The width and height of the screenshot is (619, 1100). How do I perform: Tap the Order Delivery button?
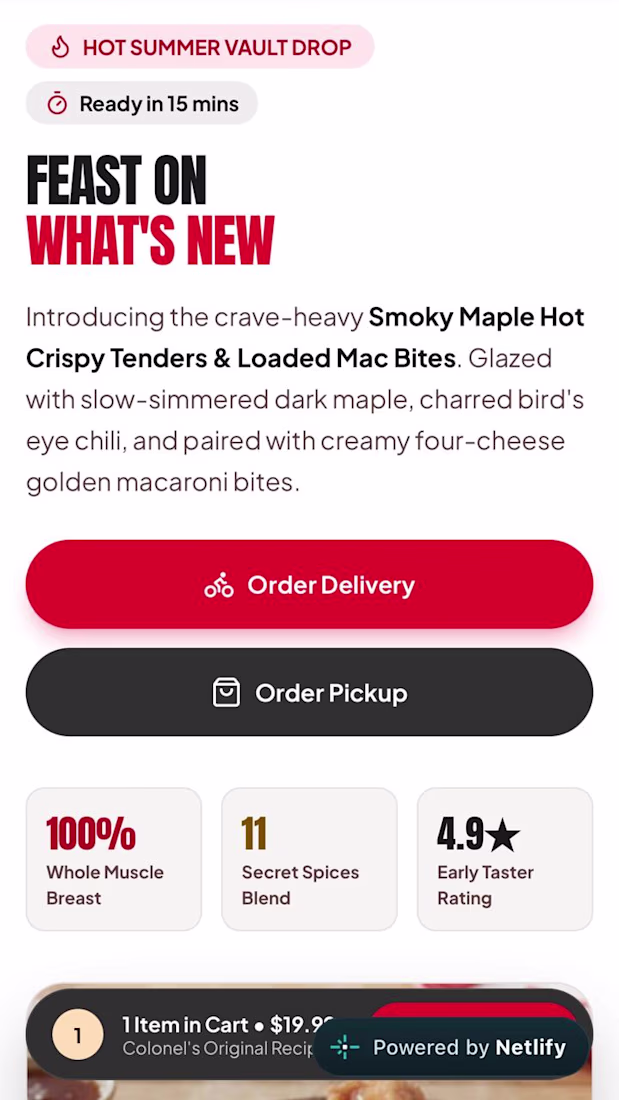click(310, 584)
